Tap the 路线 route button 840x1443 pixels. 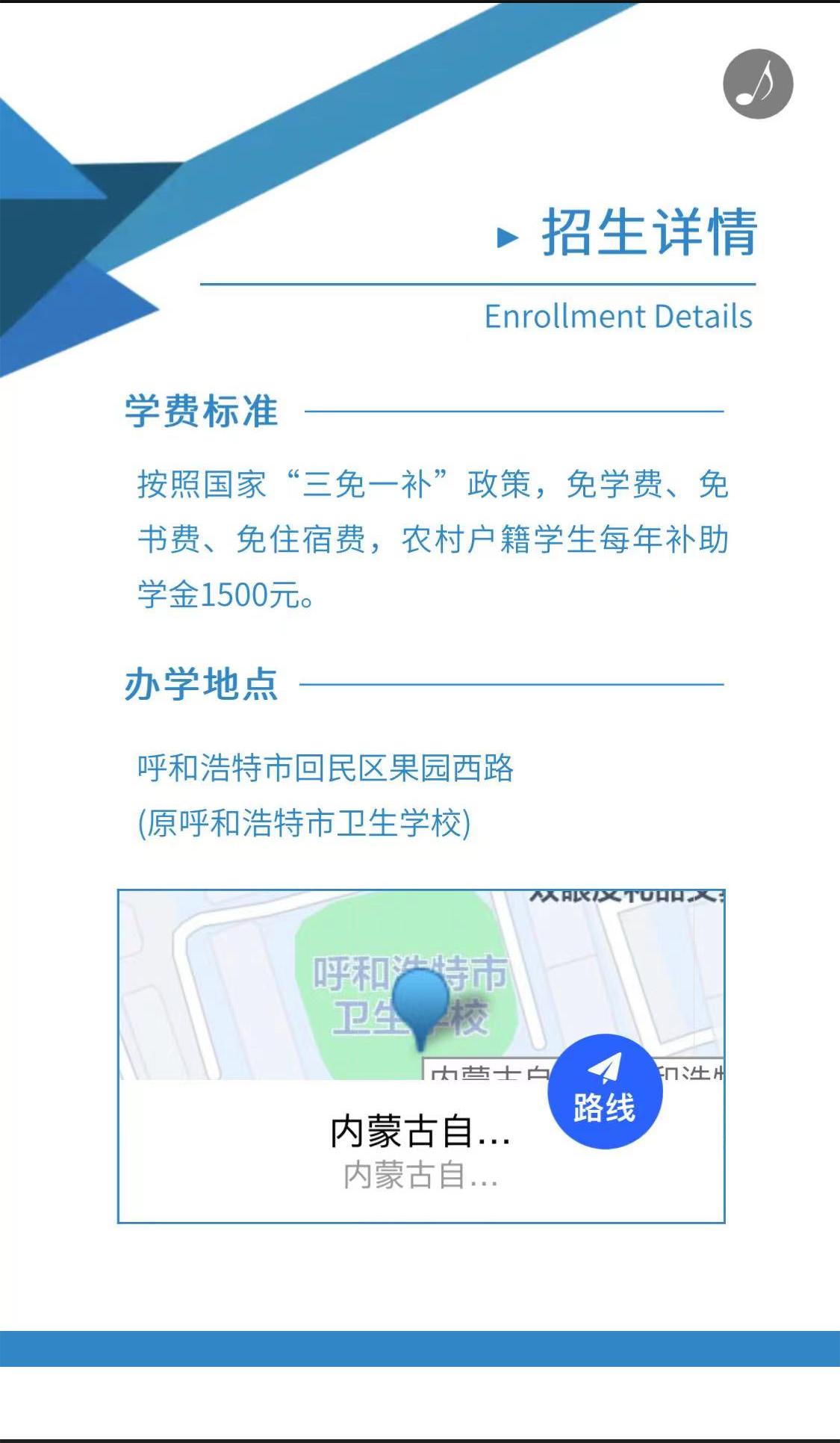[605, 1091]
